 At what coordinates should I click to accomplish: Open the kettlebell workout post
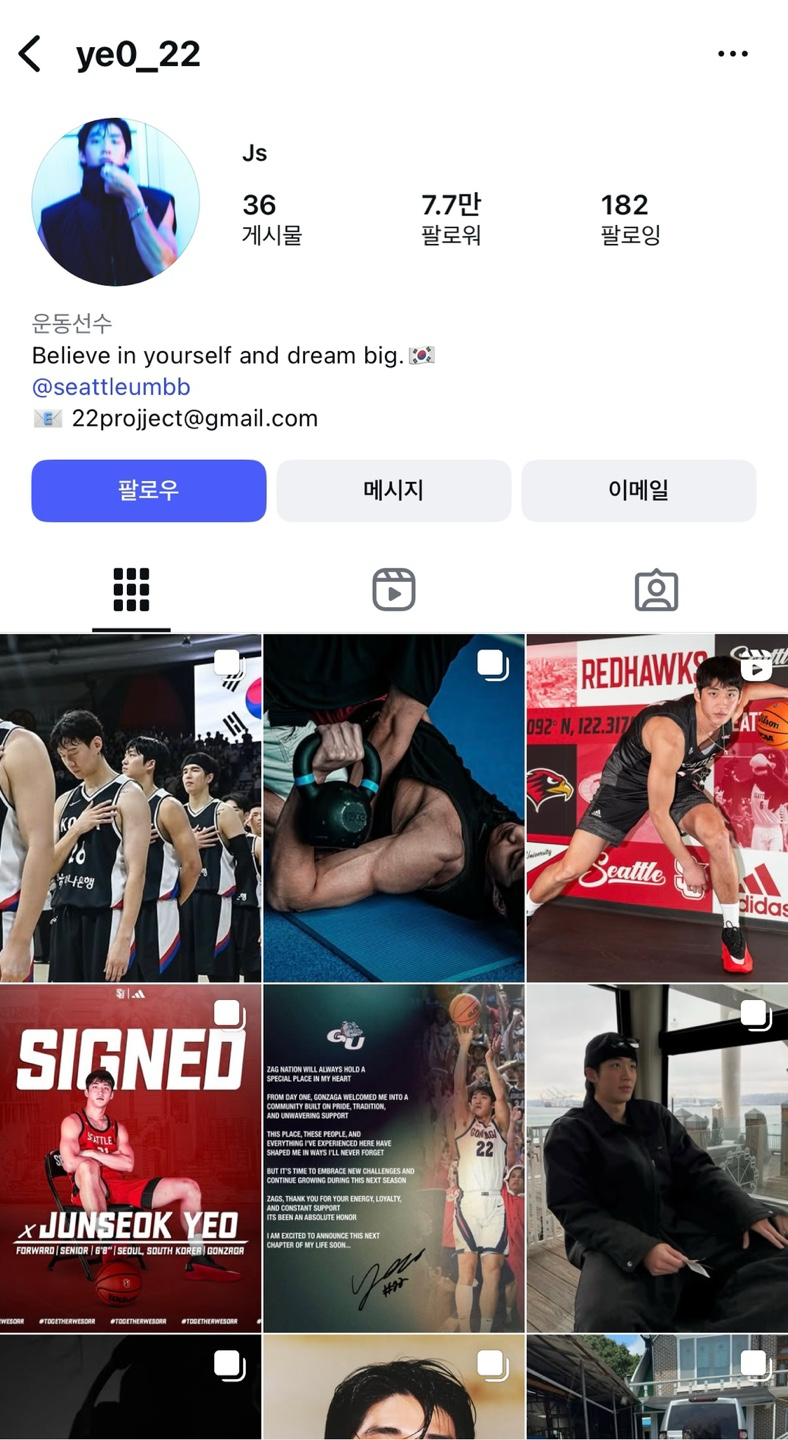(x=394, y=808)
